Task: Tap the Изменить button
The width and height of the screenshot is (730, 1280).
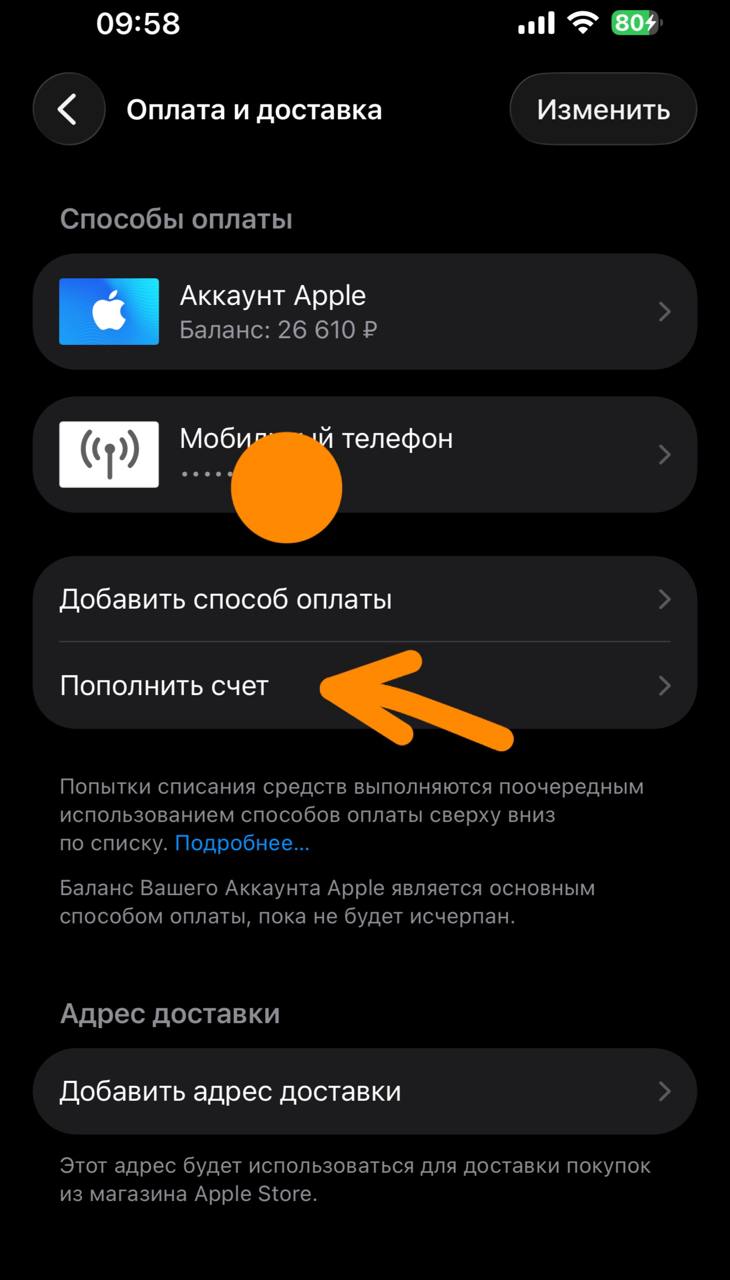Action: (x=603, y=109)
